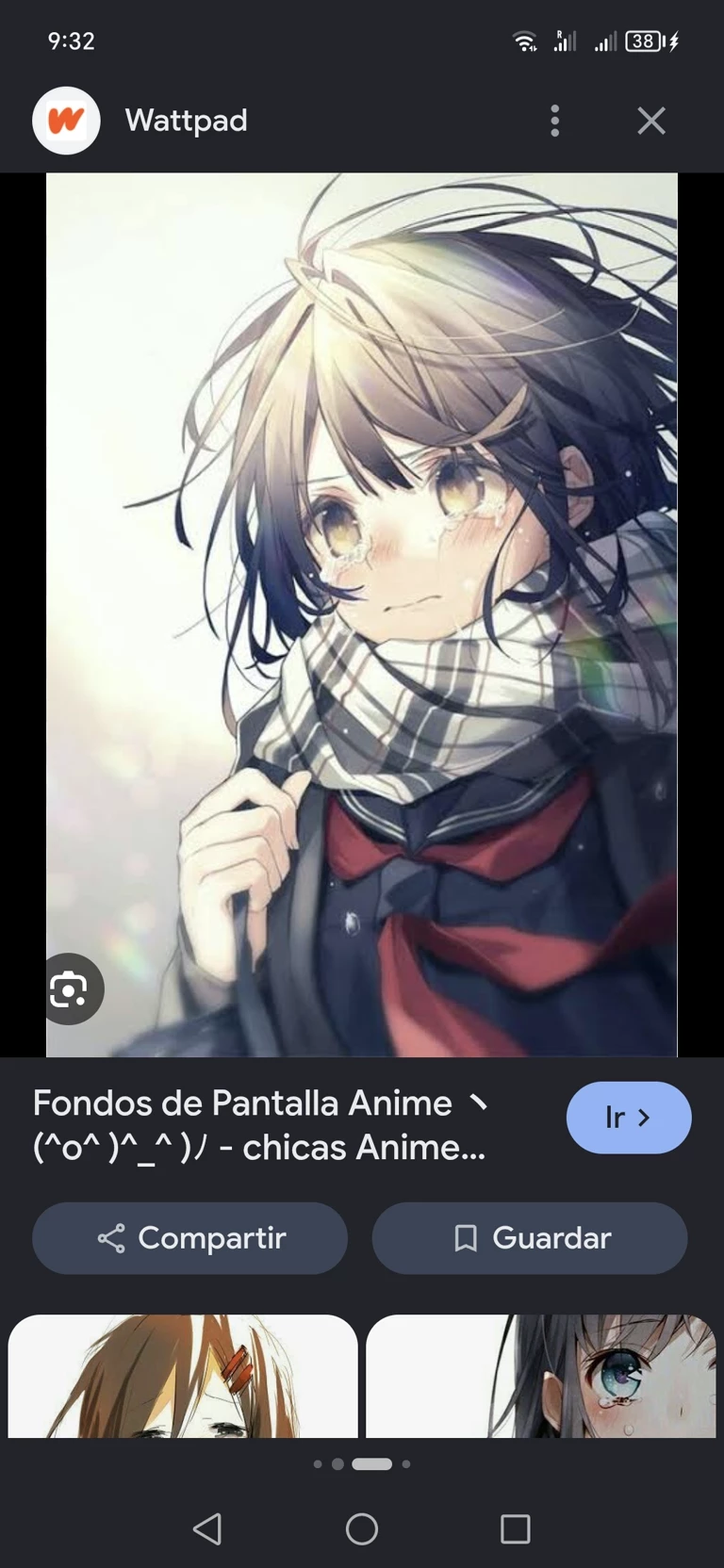Viewport: 724px width, 1568px height.
Task: Save the image with Guardar
Action: point(530,1237)
